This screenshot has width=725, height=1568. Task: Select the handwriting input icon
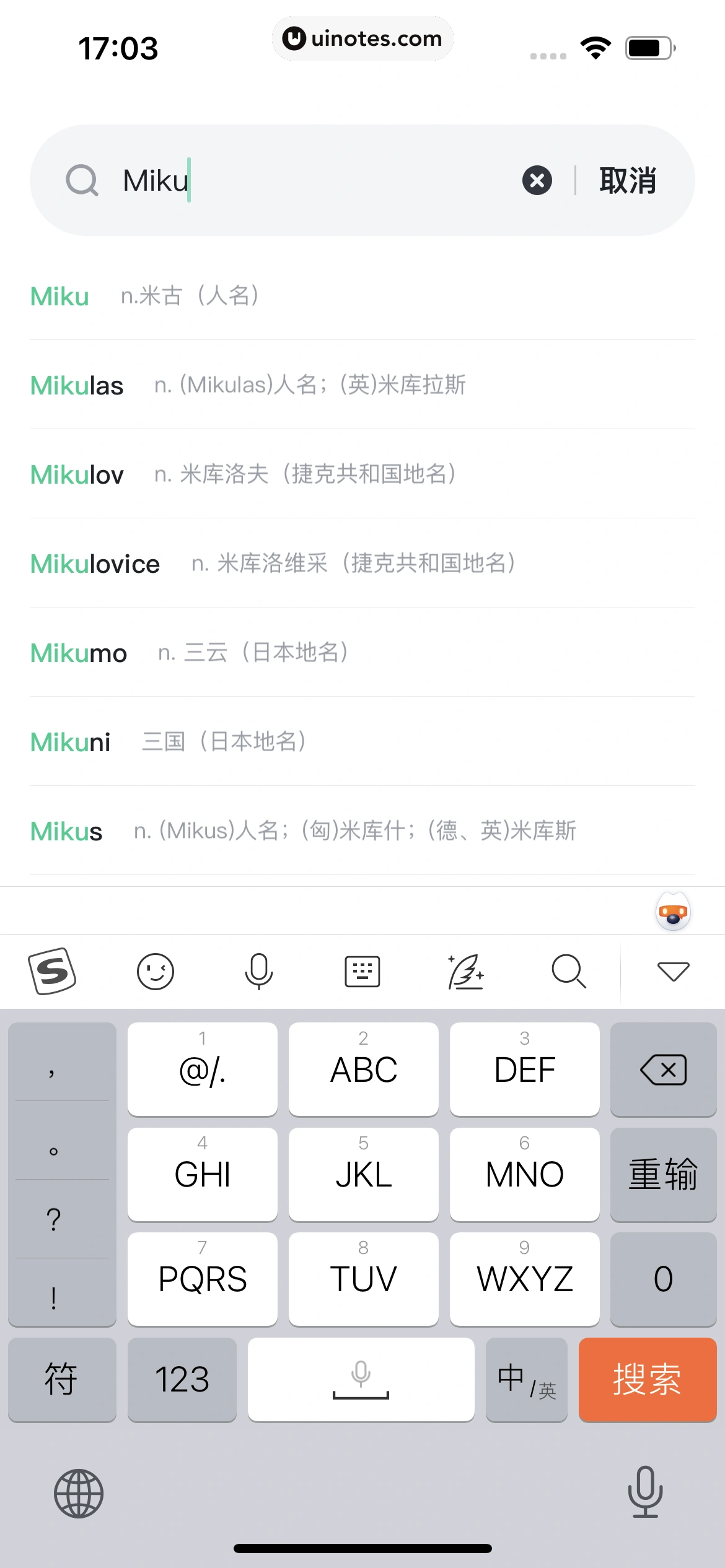(466, 971)
